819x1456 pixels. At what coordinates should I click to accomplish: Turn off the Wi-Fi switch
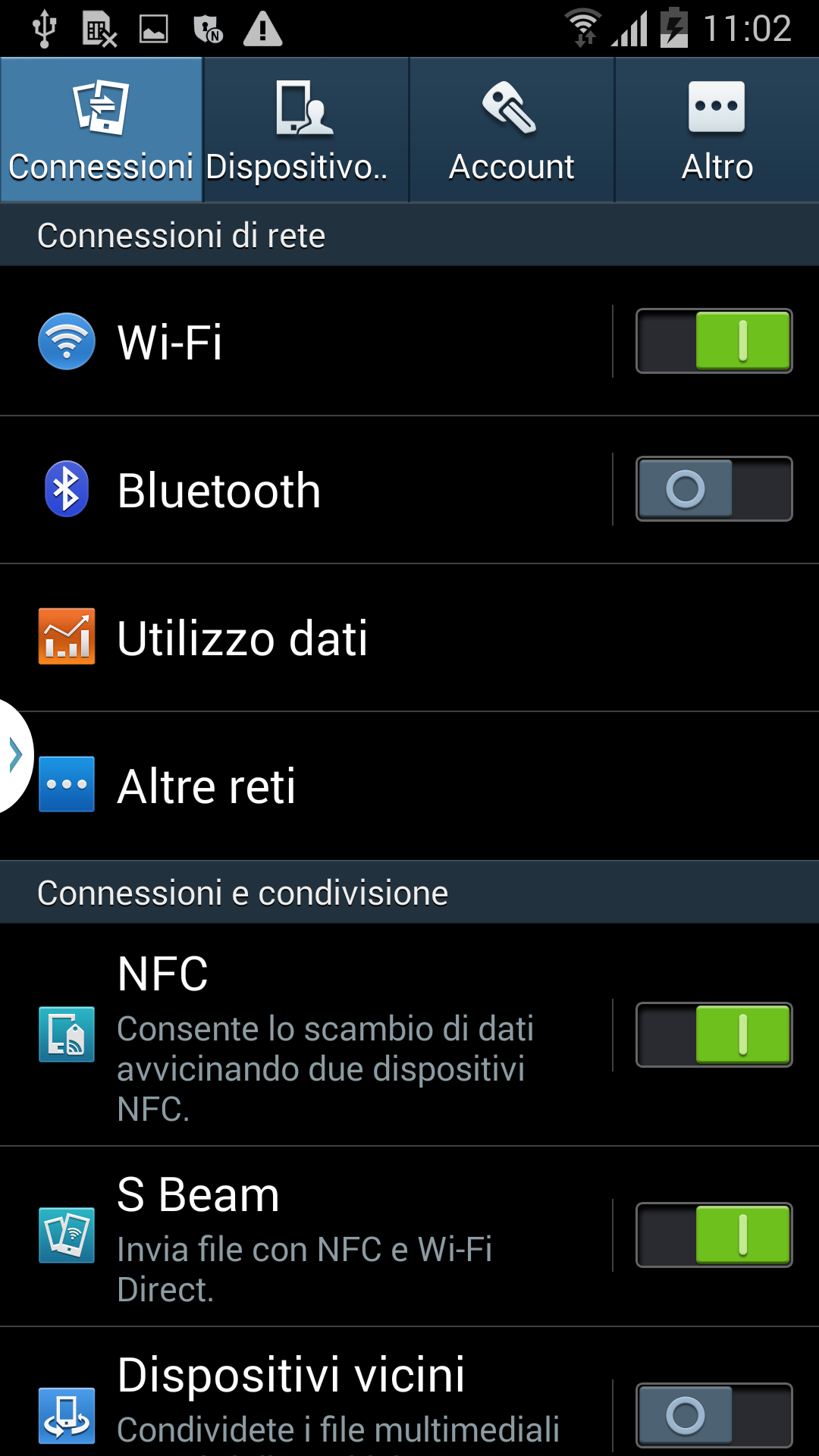[714, 341]
